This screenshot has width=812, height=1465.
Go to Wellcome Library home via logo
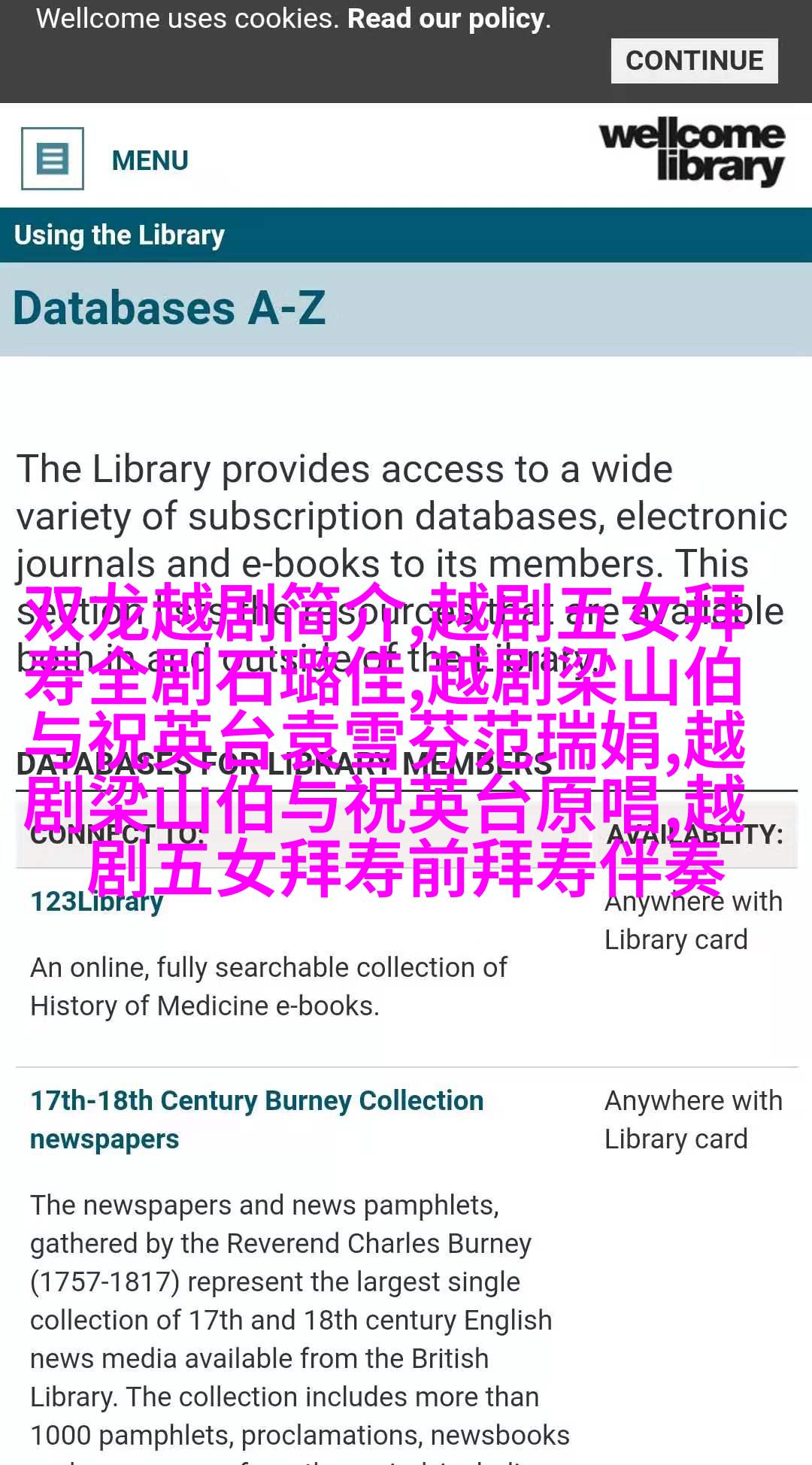point(692,151)
